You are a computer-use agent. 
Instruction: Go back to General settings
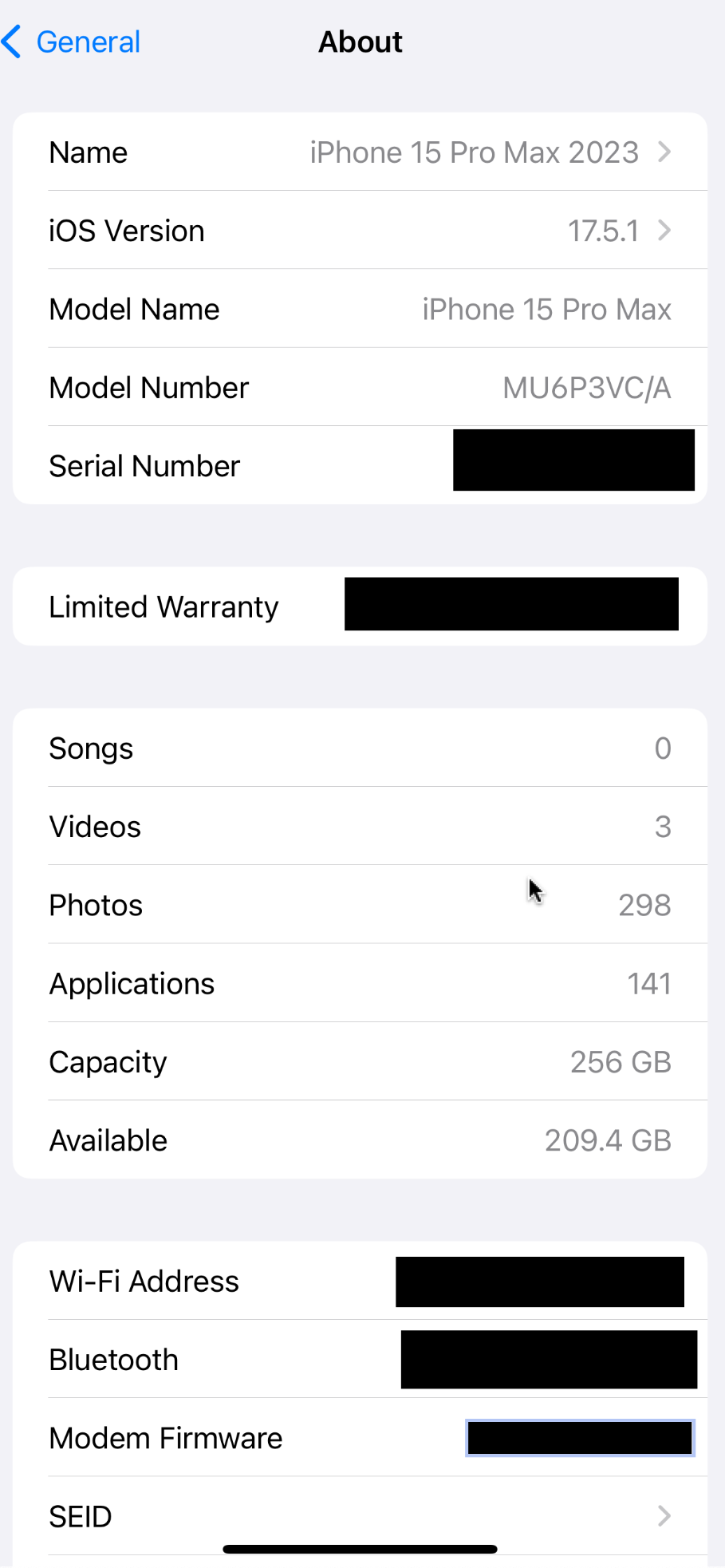(x=72, y=41)
